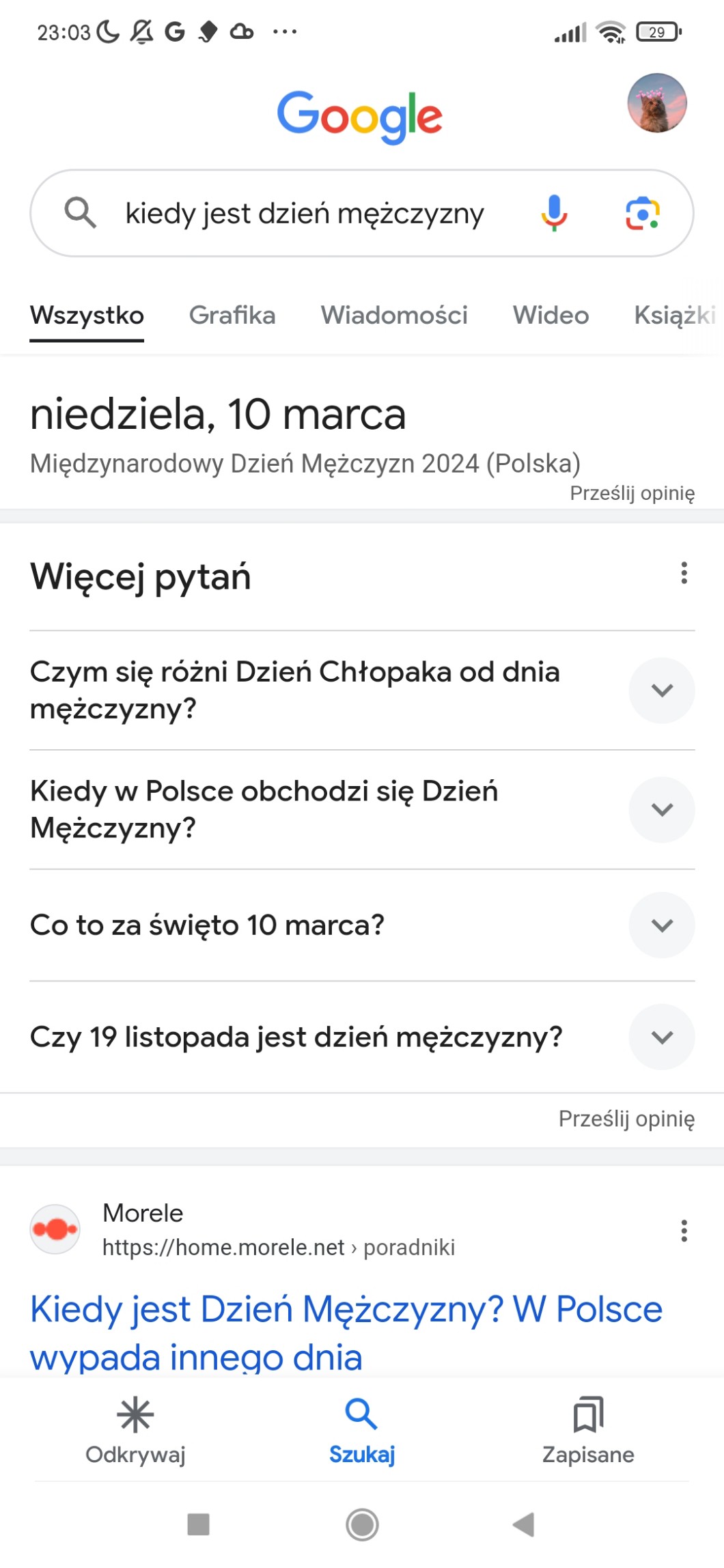This screenshot has width=724, height=1568.
Task: Start voice search with the microphone
Action: point(554,213)
